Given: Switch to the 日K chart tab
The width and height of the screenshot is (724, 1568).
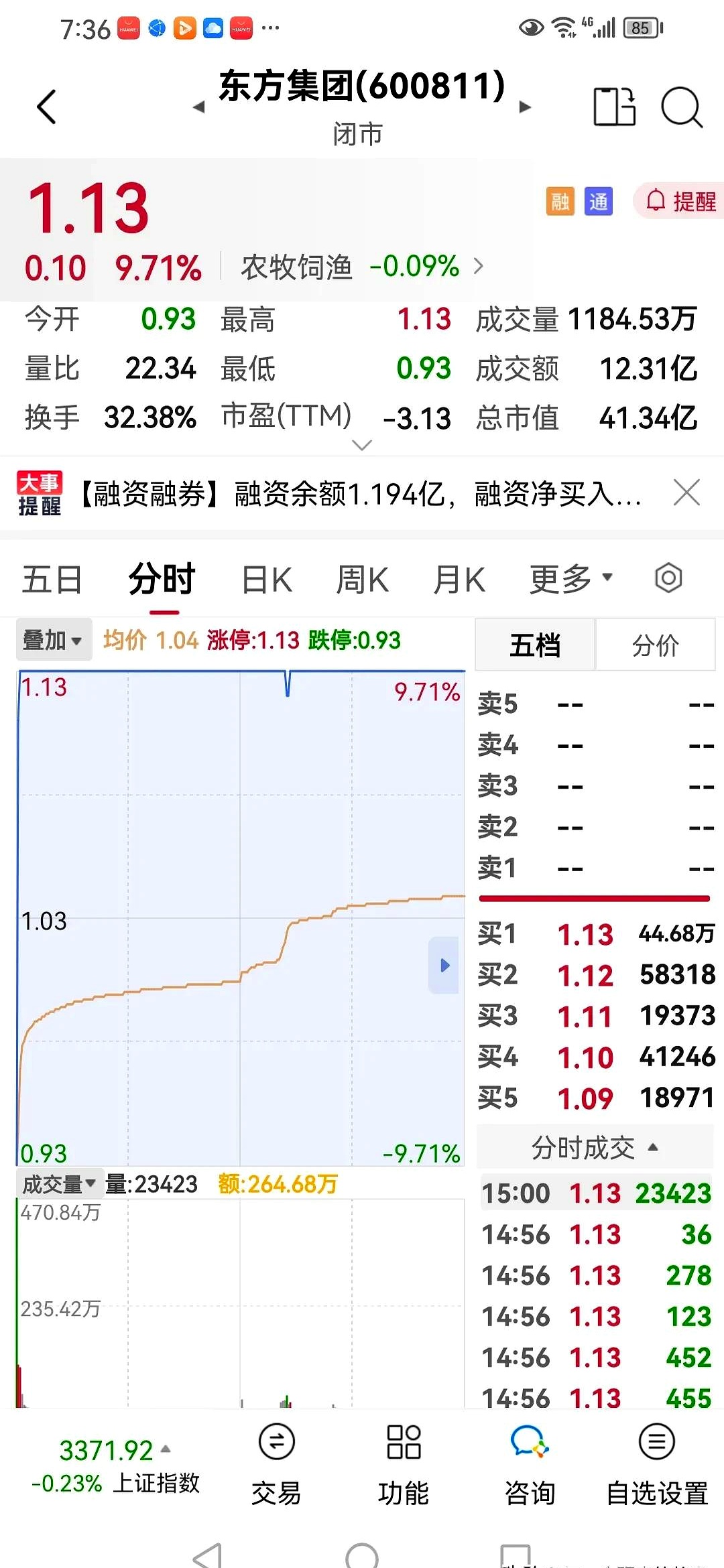Looking at the screenshot, I should 267,580.
